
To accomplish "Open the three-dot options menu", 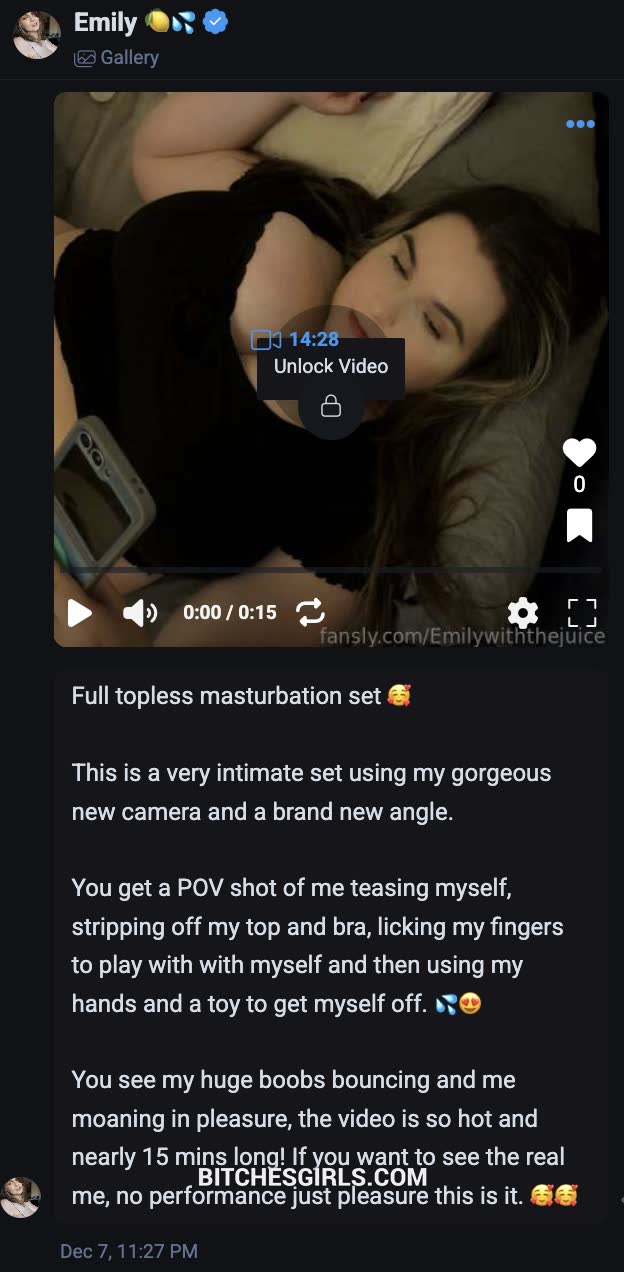I will pyautogui.click(x=580, y=124).
